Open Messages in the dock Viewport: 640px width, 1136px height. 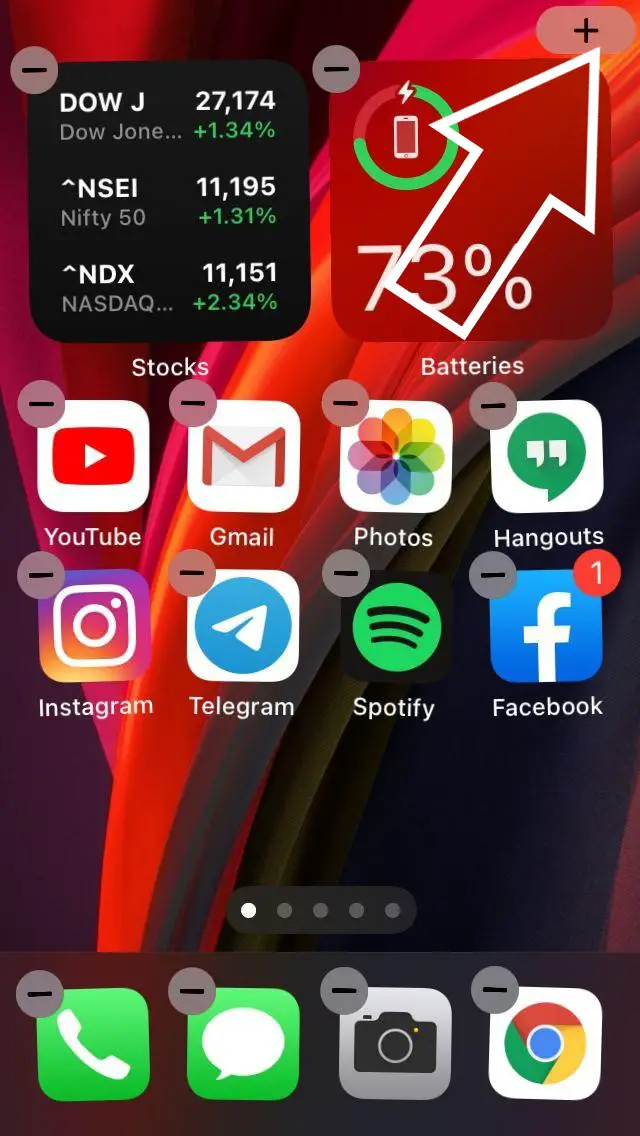click(244, 1043)
